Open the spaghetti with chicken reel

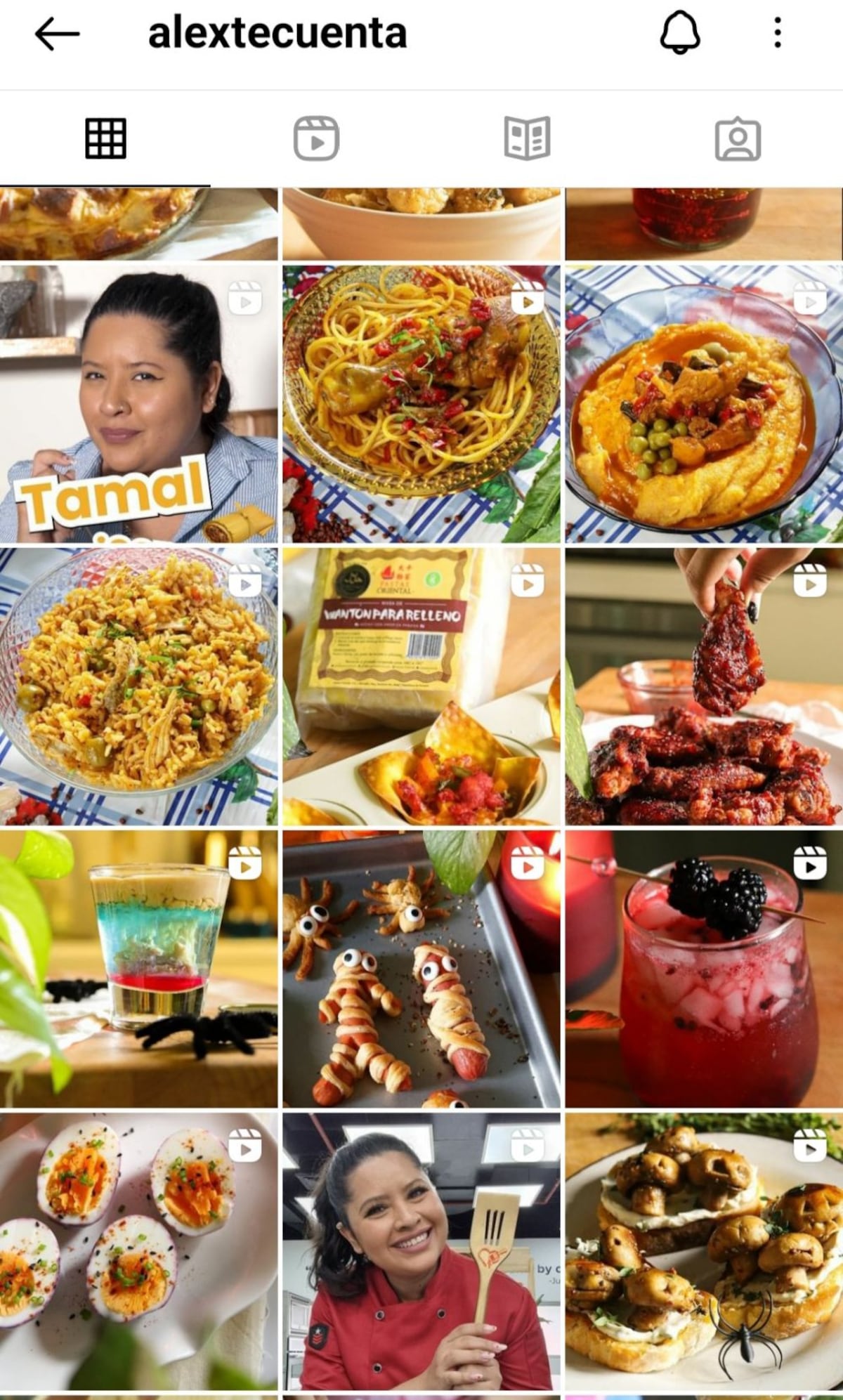[x=421, y=403]
